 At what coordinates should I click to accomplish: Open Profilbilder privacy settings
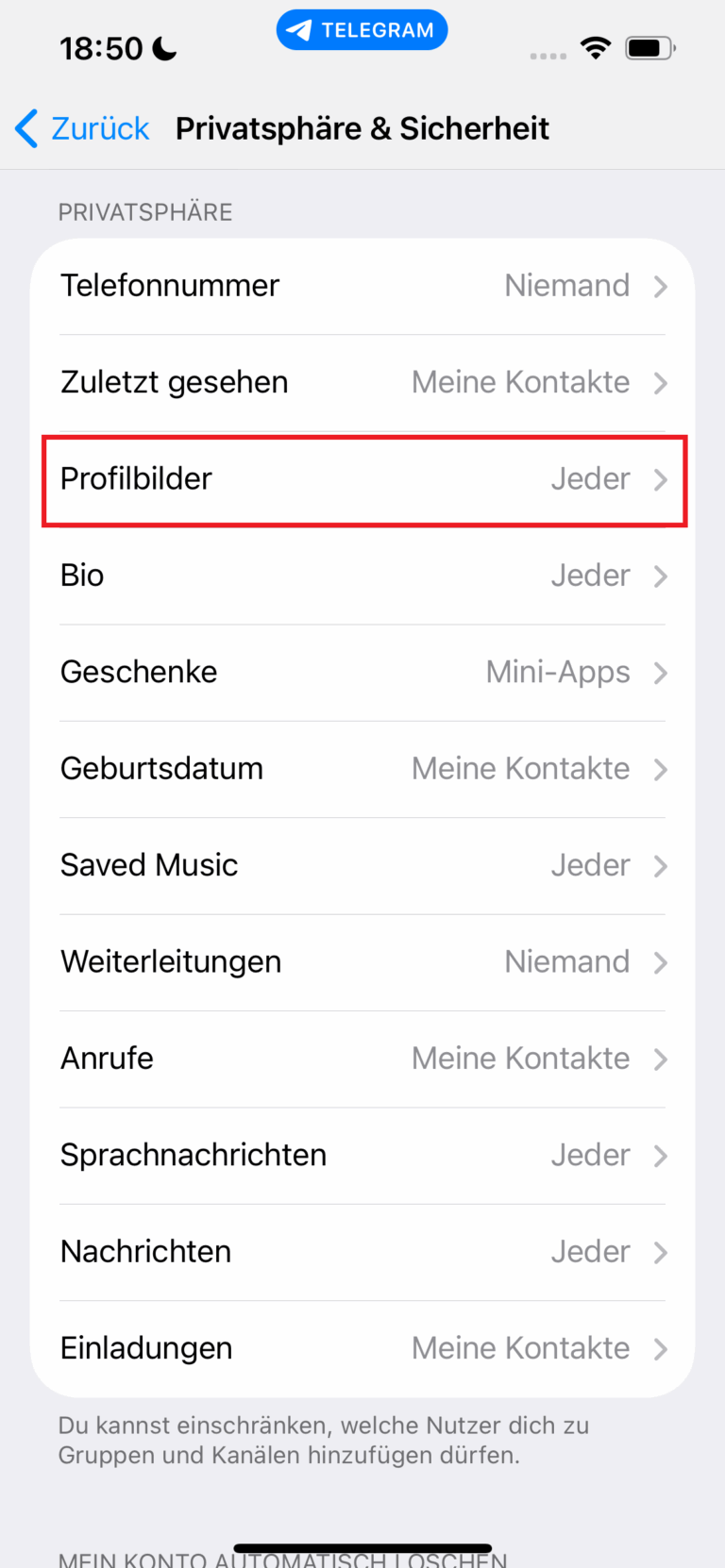coord(362,479)
